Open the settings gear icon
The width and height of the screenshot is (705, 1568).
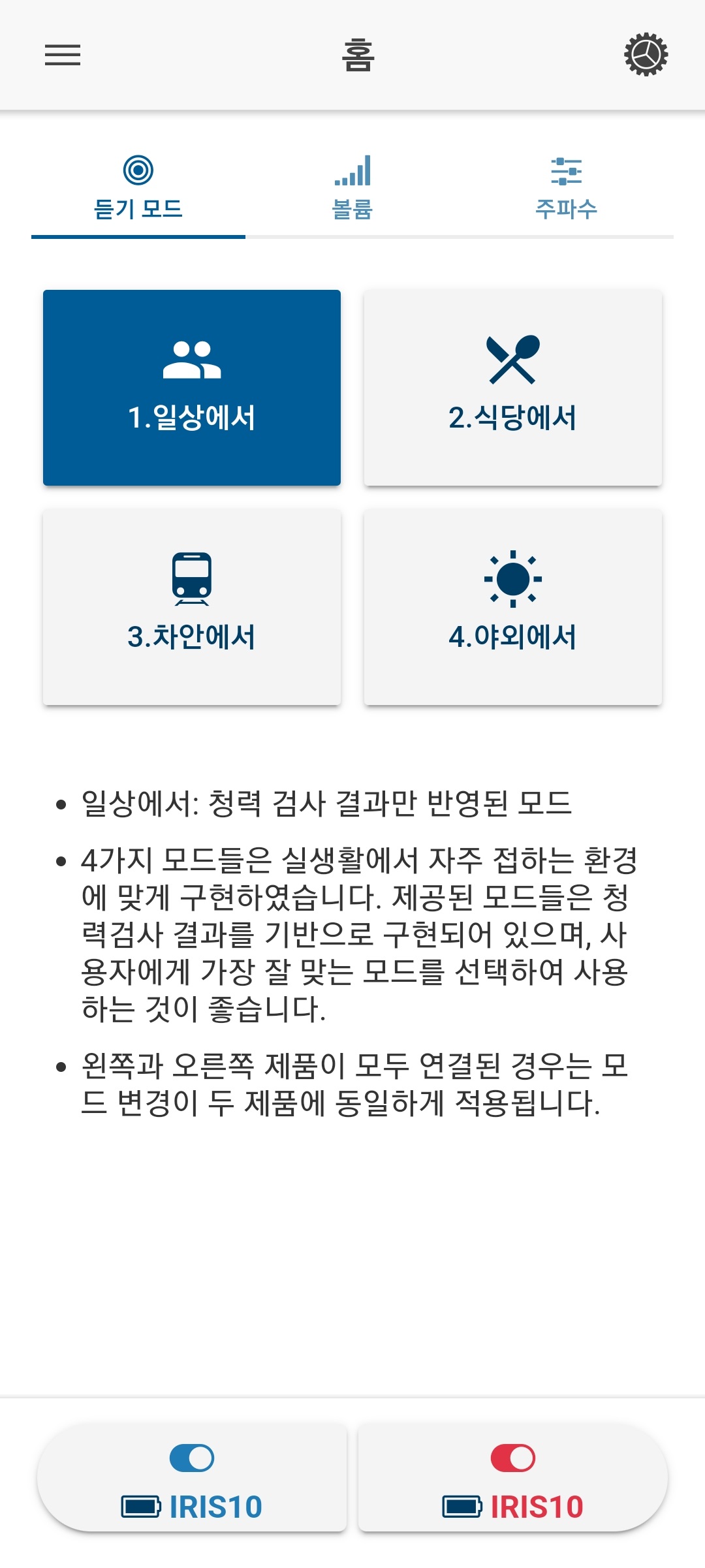(646, 55)
